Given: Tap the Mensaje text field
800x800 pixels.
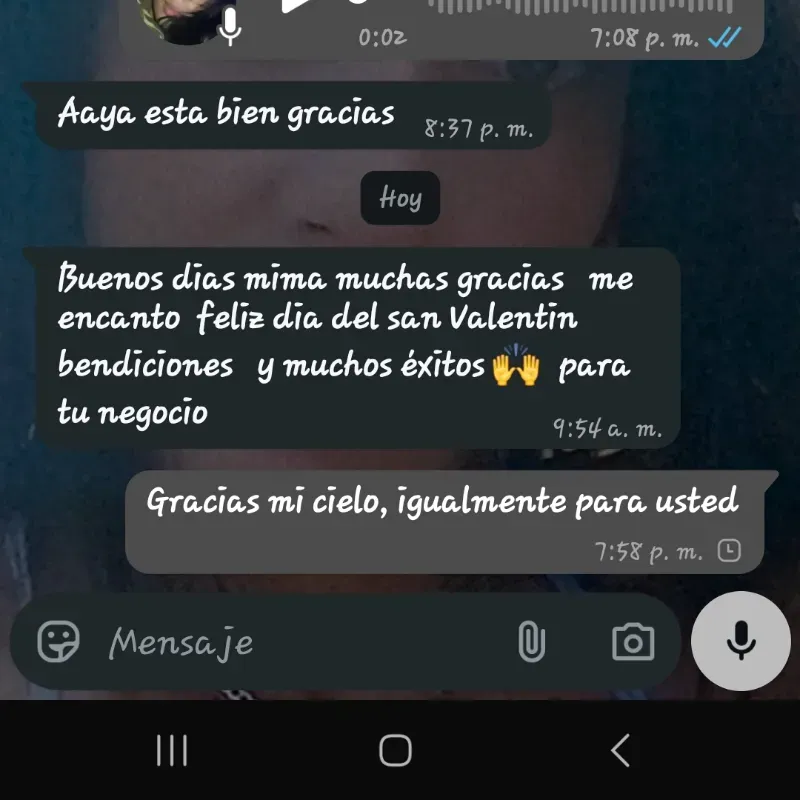Looking at the screenshot, I should pyautogui.click(x=300, y=642).
